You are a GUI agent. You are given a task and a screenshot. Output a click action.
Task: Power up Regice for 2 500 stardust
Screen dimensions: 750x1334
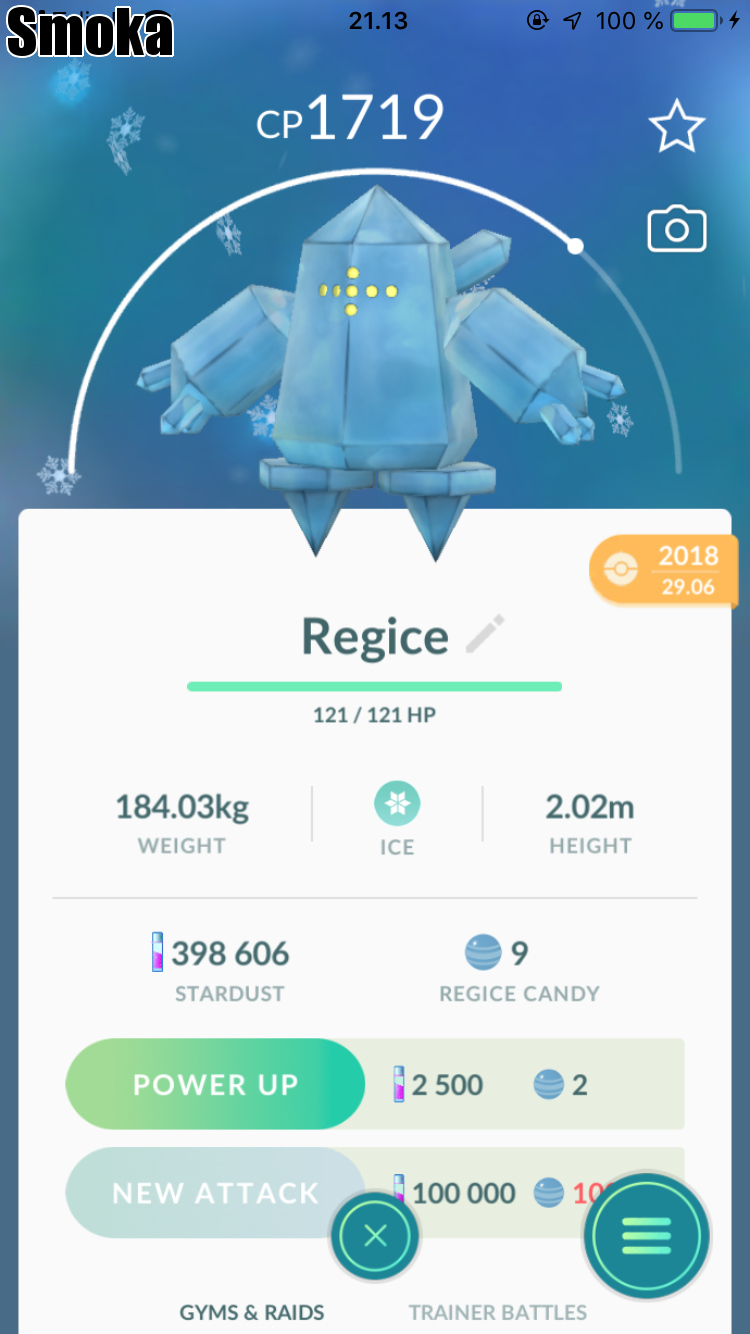click(x=215, y=1084)
